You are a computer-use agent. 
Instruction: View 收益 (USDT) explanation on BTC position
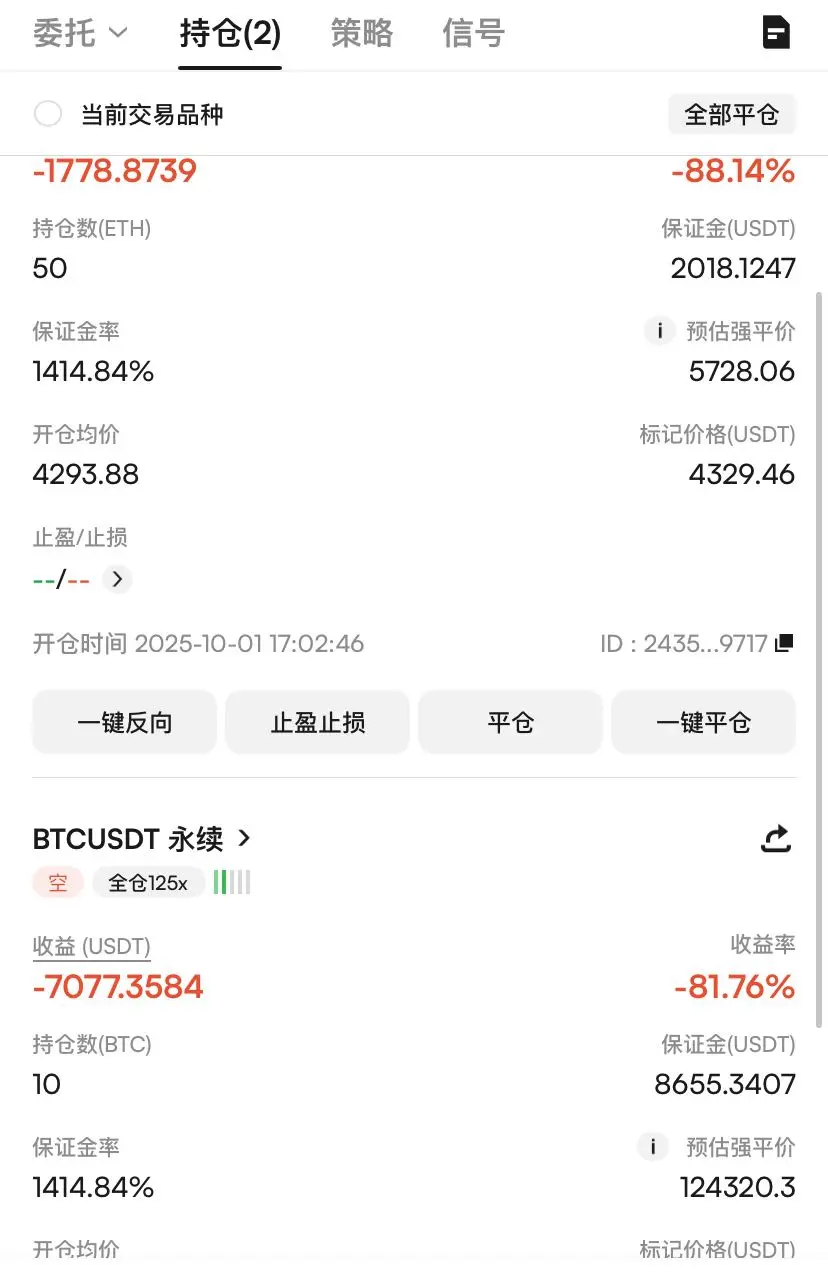(91, 946)
